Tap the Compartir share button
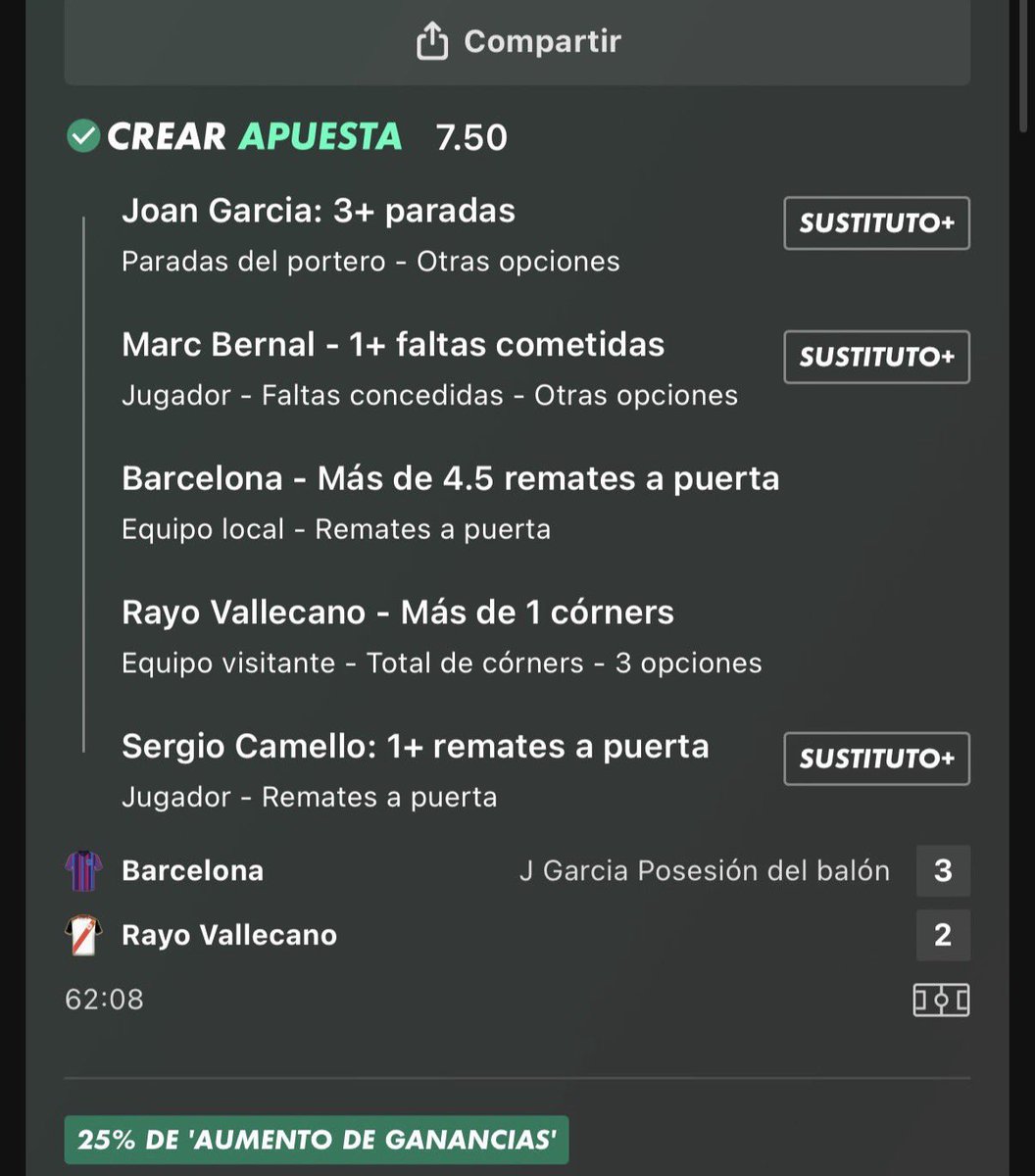Screen dimensions: 1035x1176 coord(517,42)
